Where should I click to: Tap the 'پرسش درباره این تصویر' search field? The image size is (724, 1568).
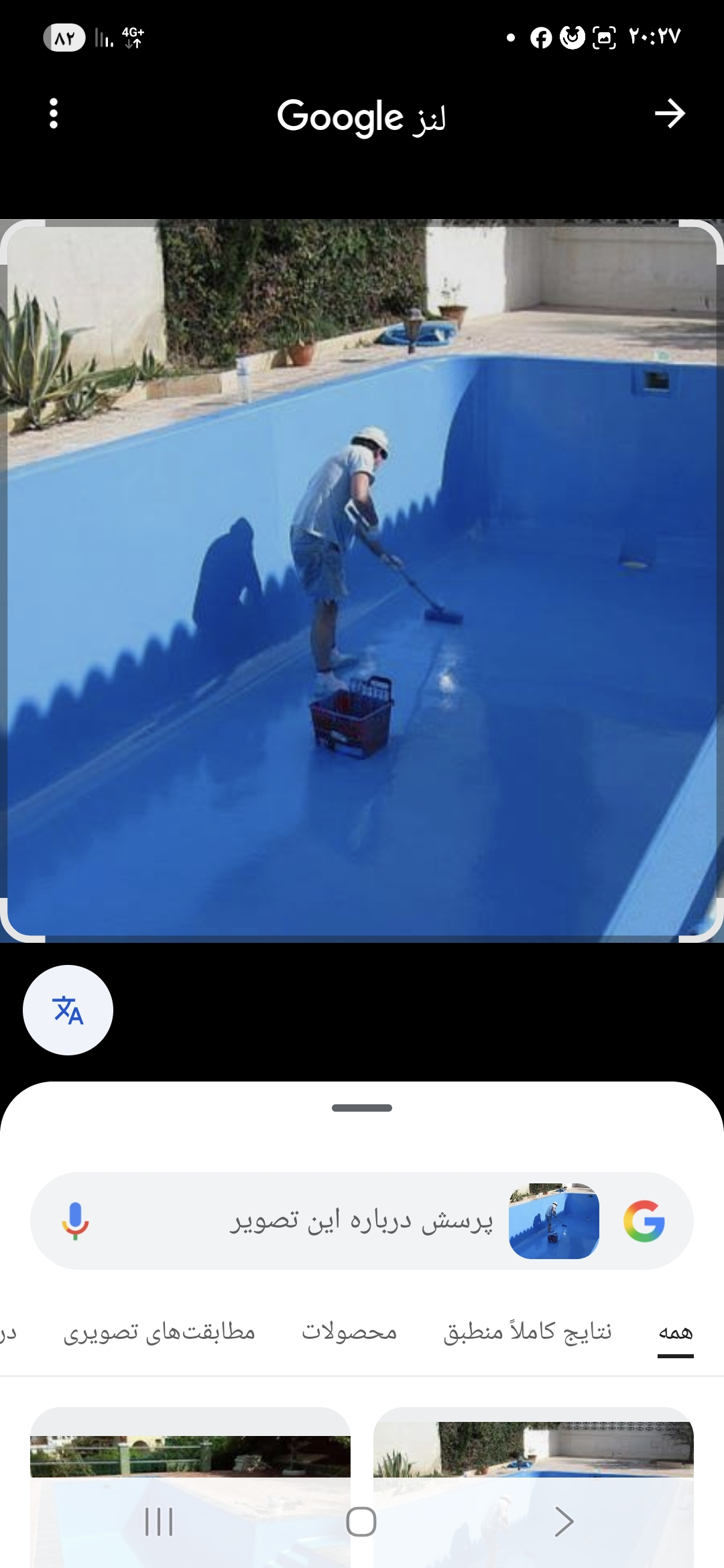[362, 1220]
